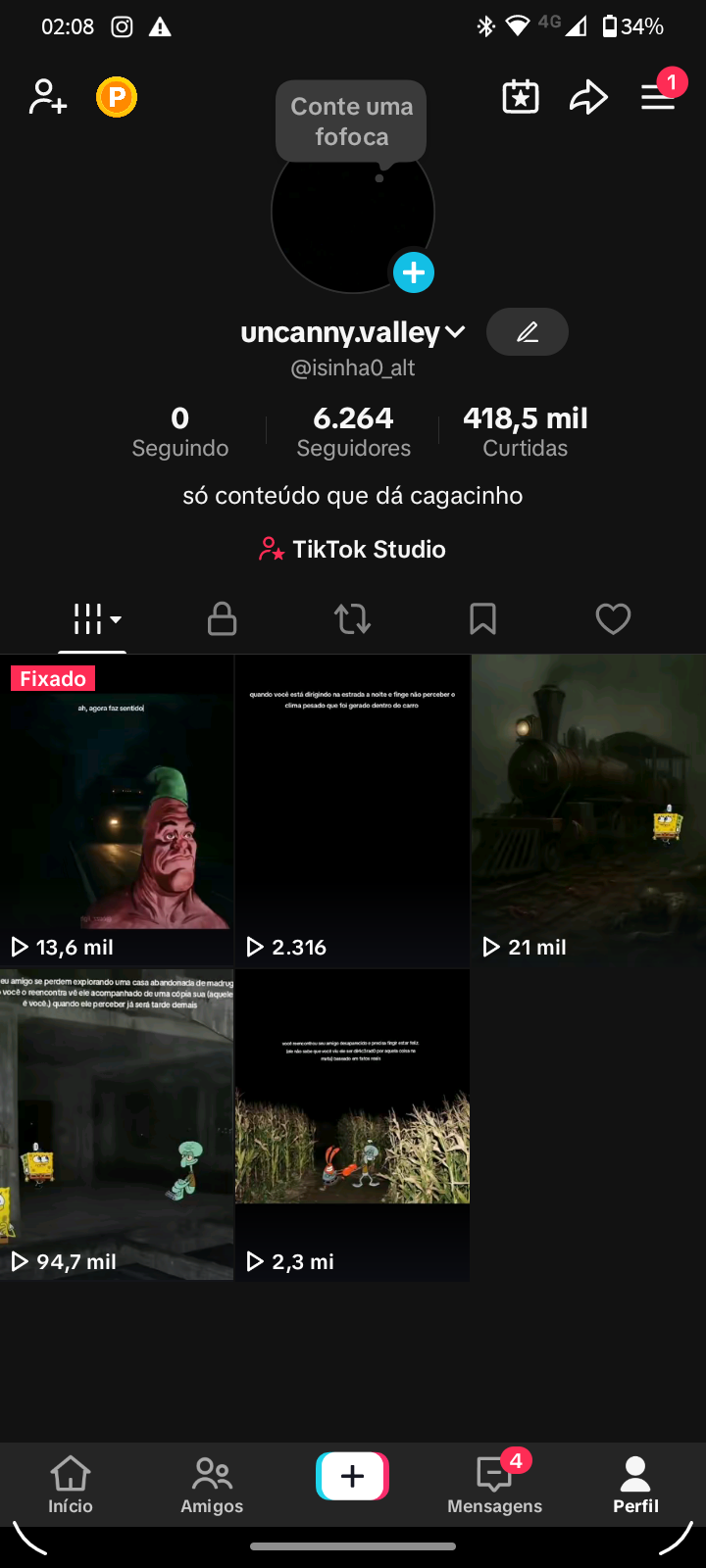Open the calendar star events icon
Image resolution: width=706 pixels, height=1568 pixels.
click(x=521, y=97)
